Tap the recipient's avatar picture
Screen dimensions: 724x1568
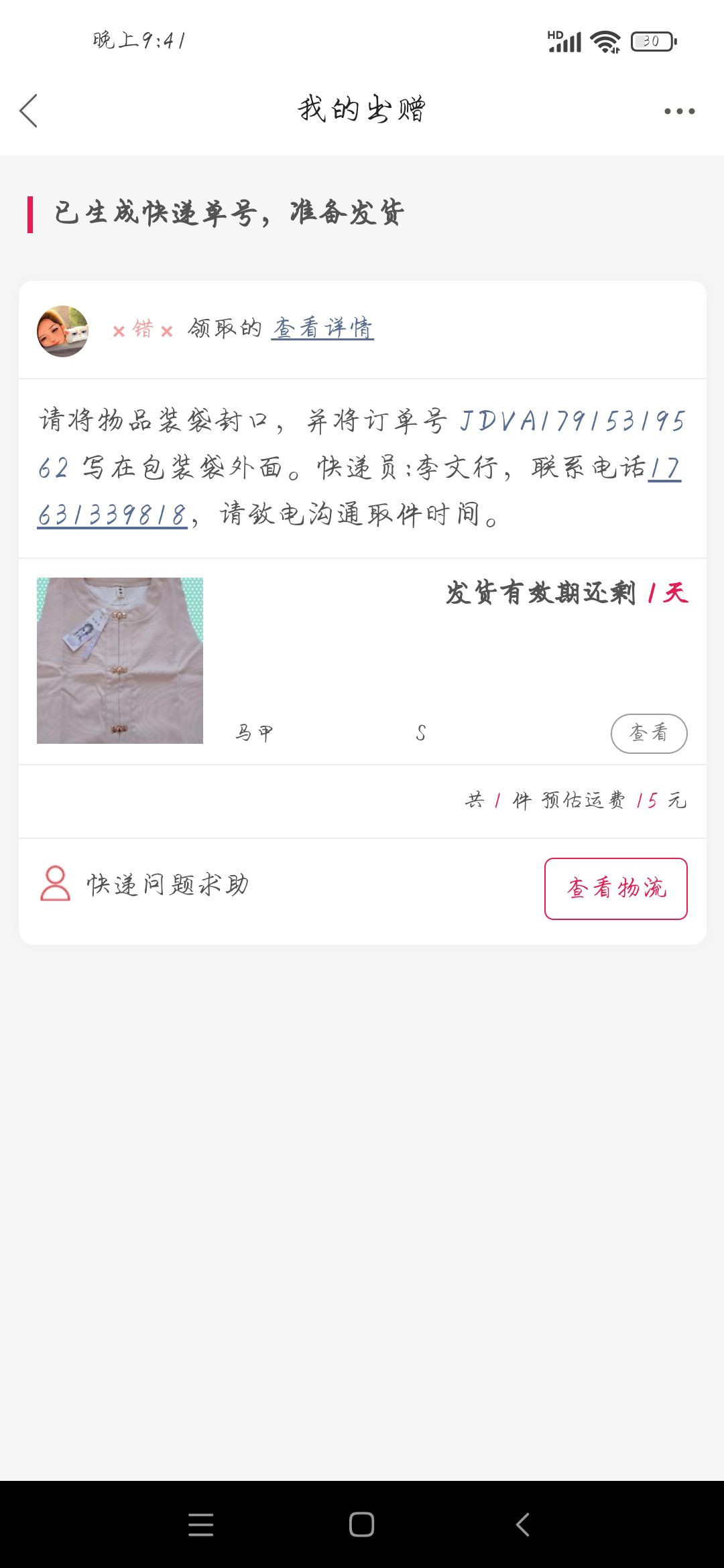(x=62, y=331)
